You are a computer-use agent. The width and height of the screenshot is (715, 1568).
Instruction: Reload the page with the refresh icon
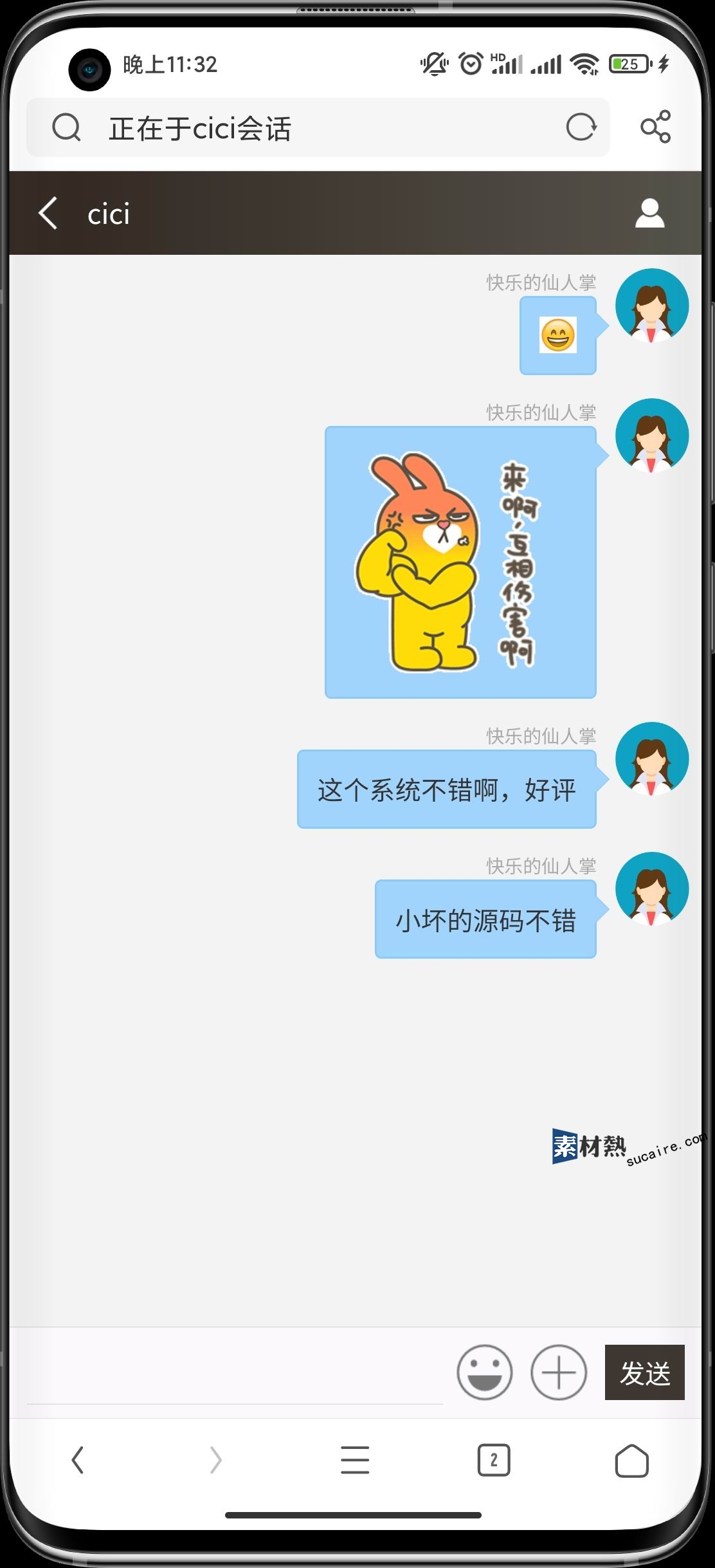(581, 127)
